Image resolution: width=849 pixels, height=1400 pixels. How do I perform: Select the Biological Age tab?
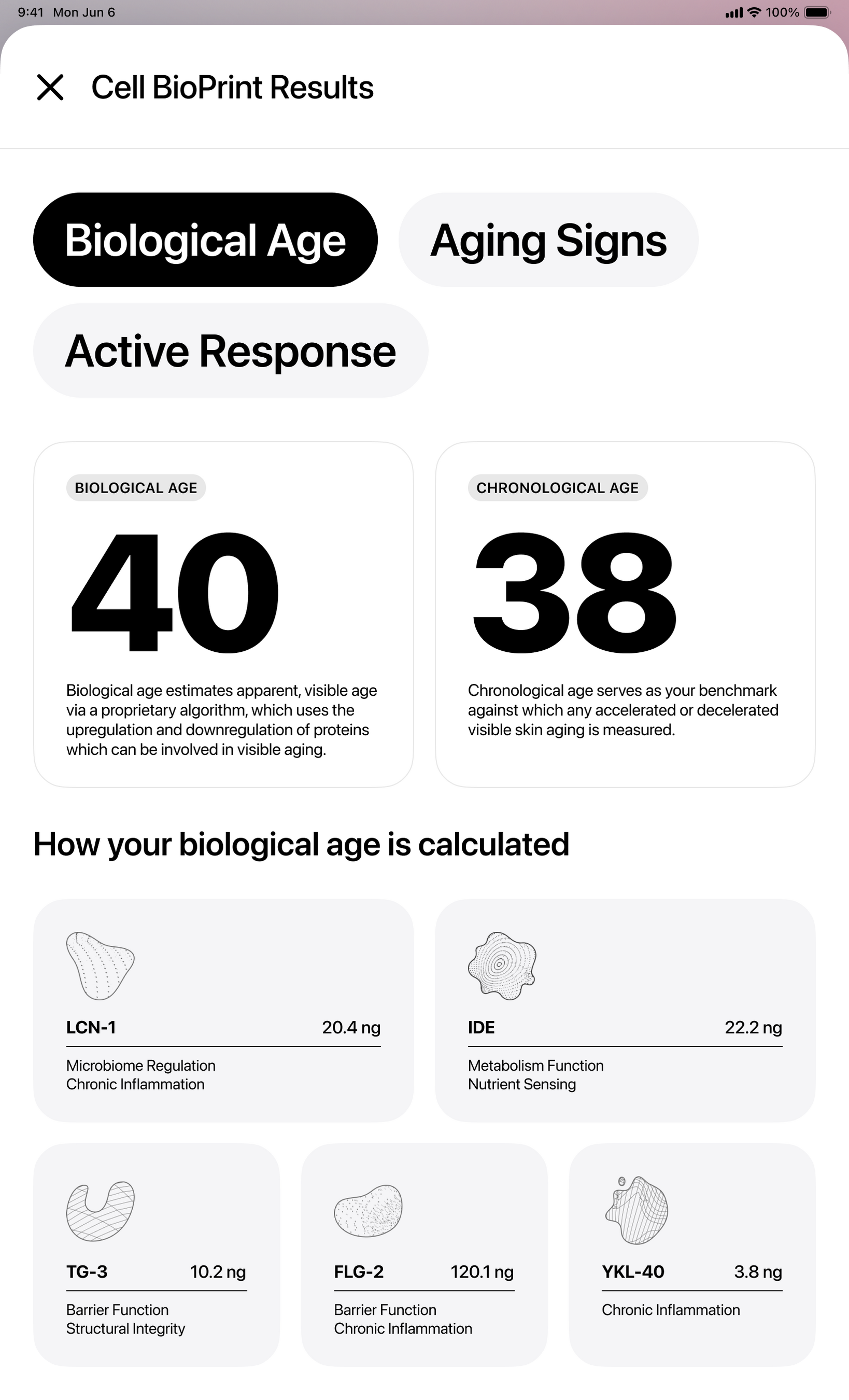pyautogui.click(x=206, y=240)
